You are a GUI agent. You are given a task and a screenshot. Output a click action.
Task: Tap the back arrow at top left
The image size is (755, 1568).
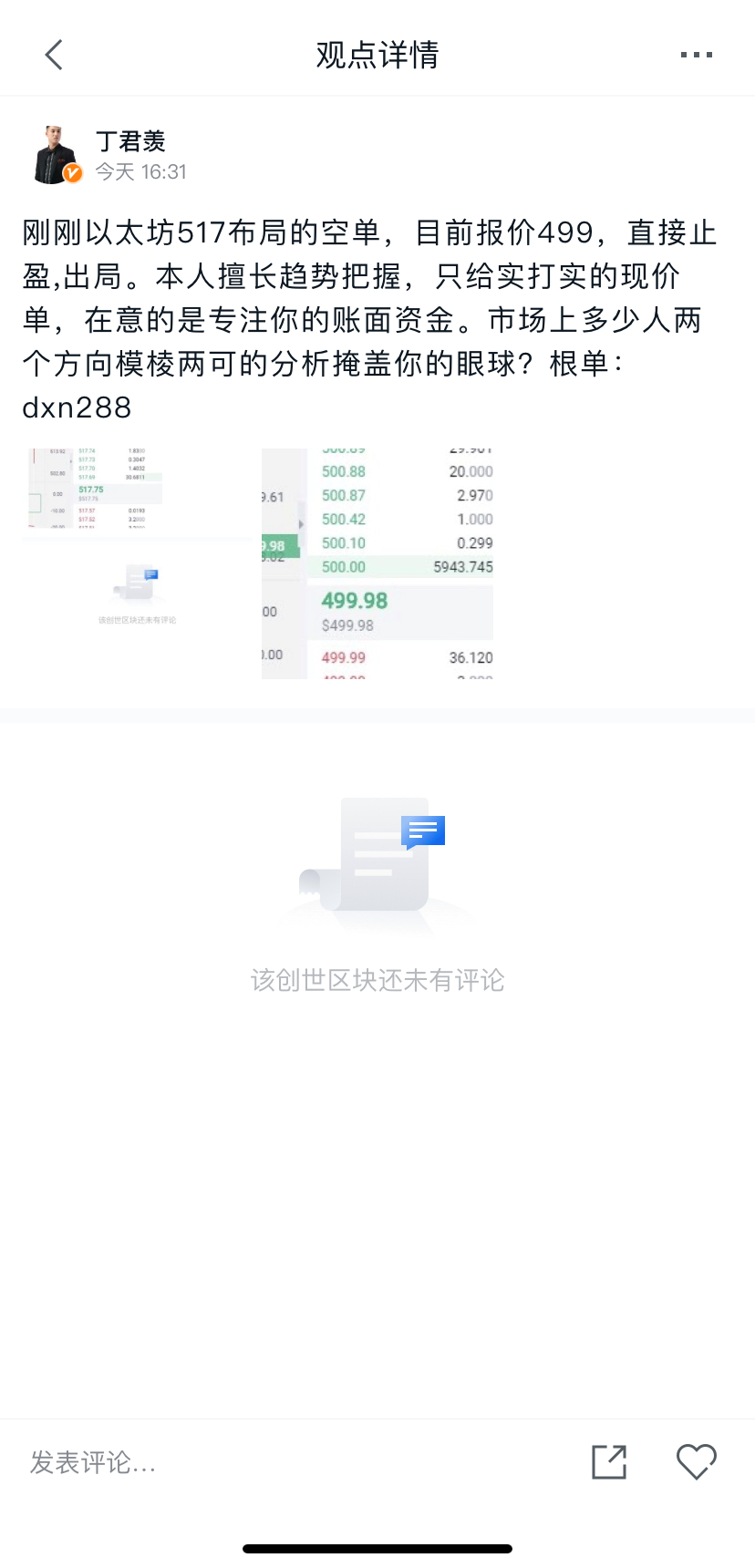53,54
